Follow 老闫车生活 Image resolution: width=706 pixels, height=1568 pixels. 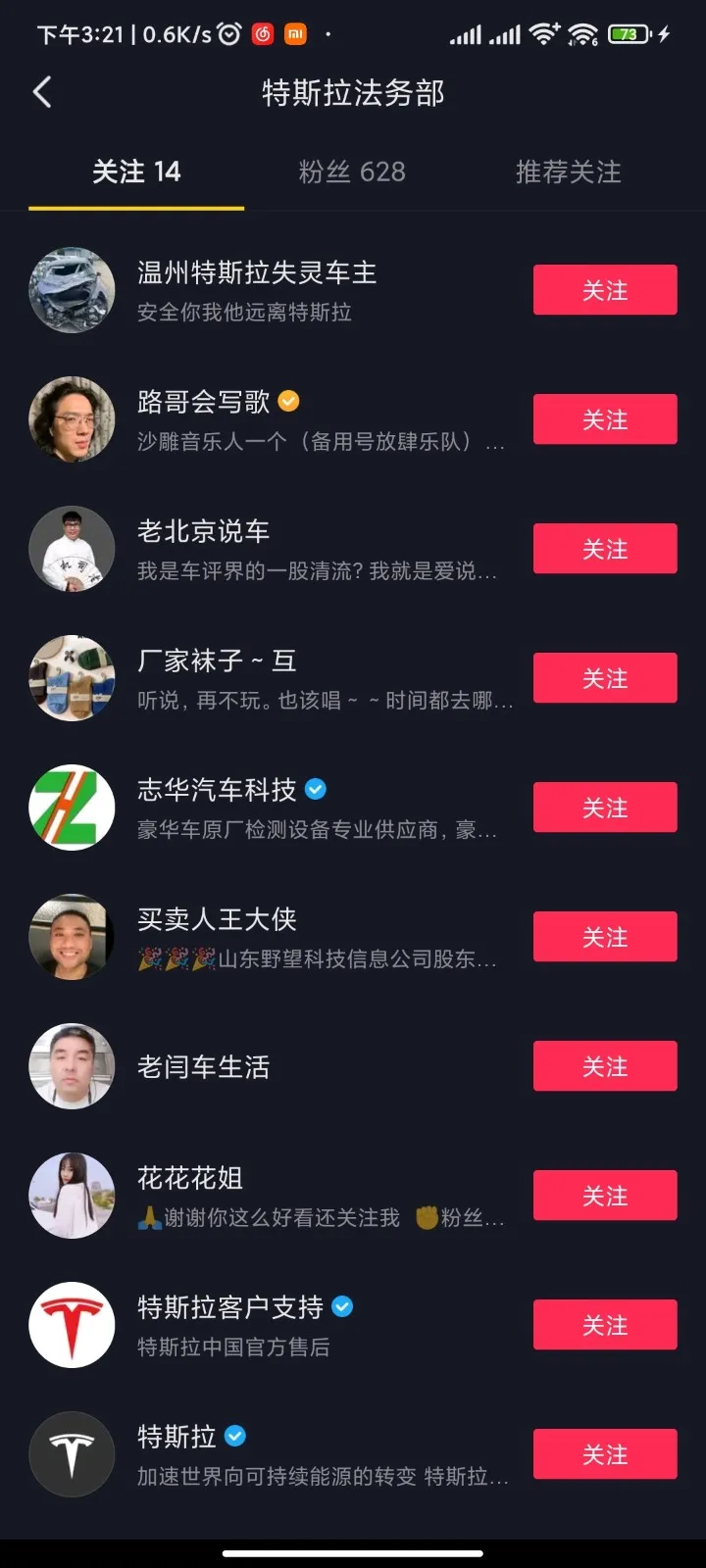click(x=605, y=1065)
